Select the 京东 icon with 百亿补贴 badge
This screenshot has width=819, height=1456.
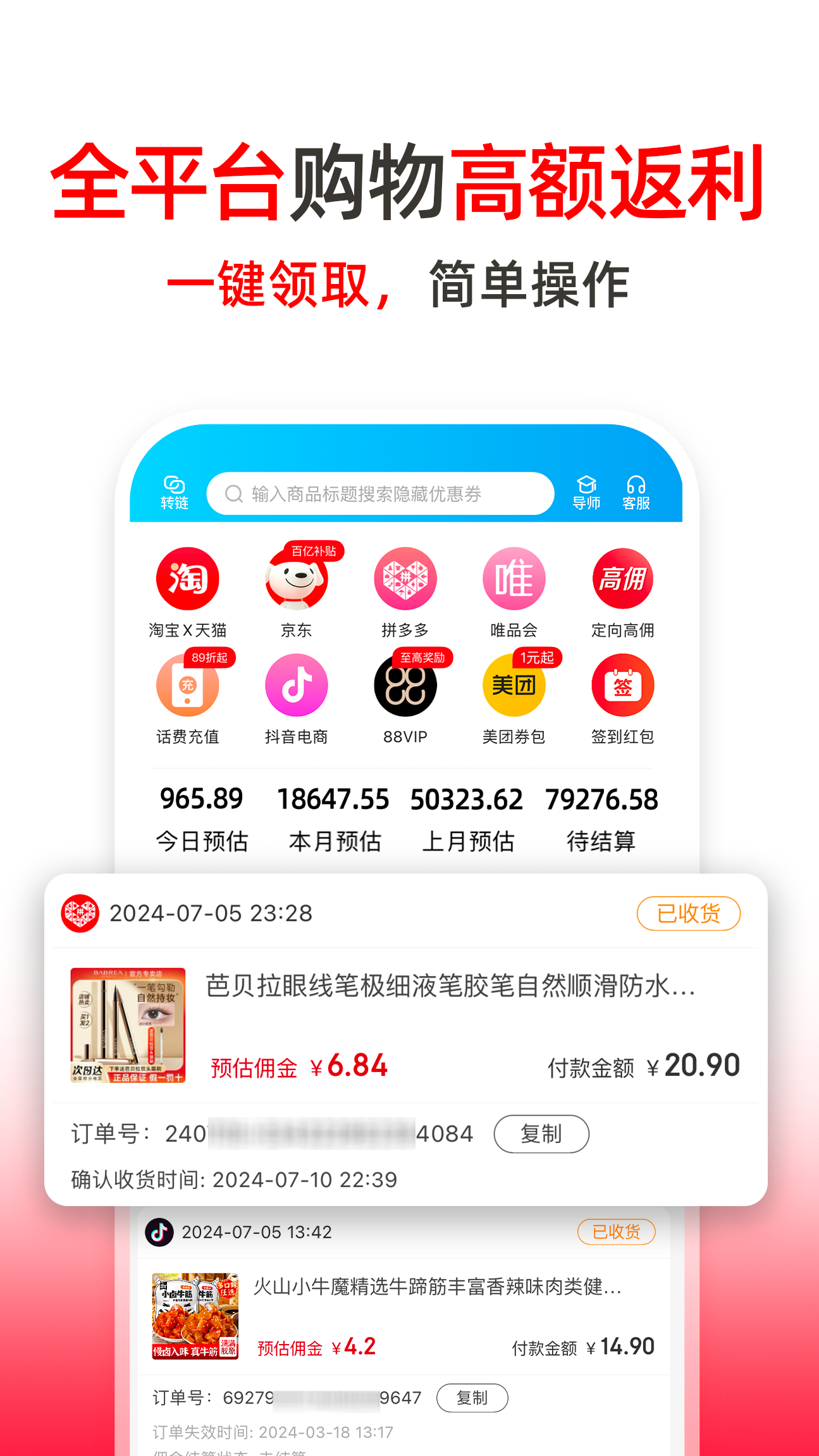tap(296, 583)
